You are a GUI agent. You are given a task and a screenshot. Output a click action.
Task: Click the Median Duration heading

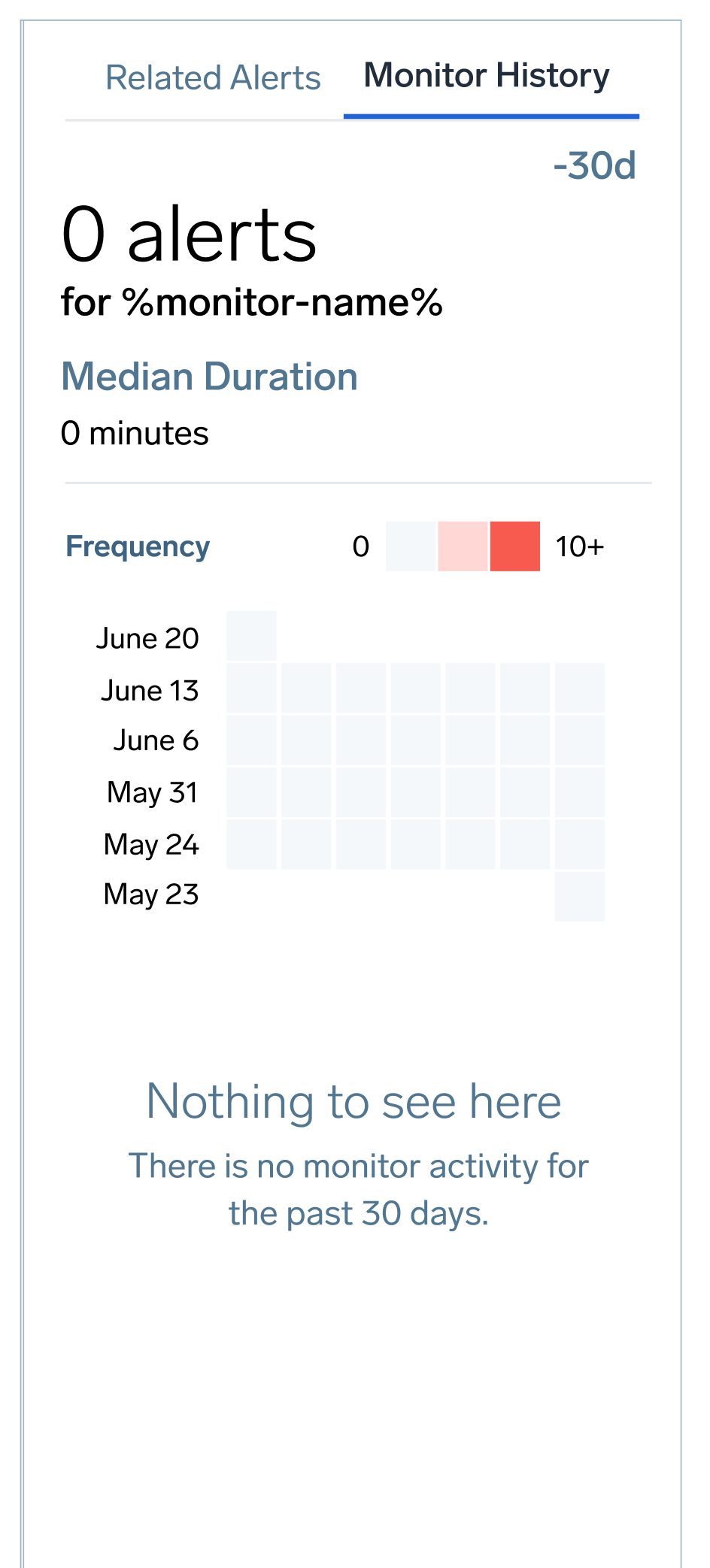click(209, 377)
